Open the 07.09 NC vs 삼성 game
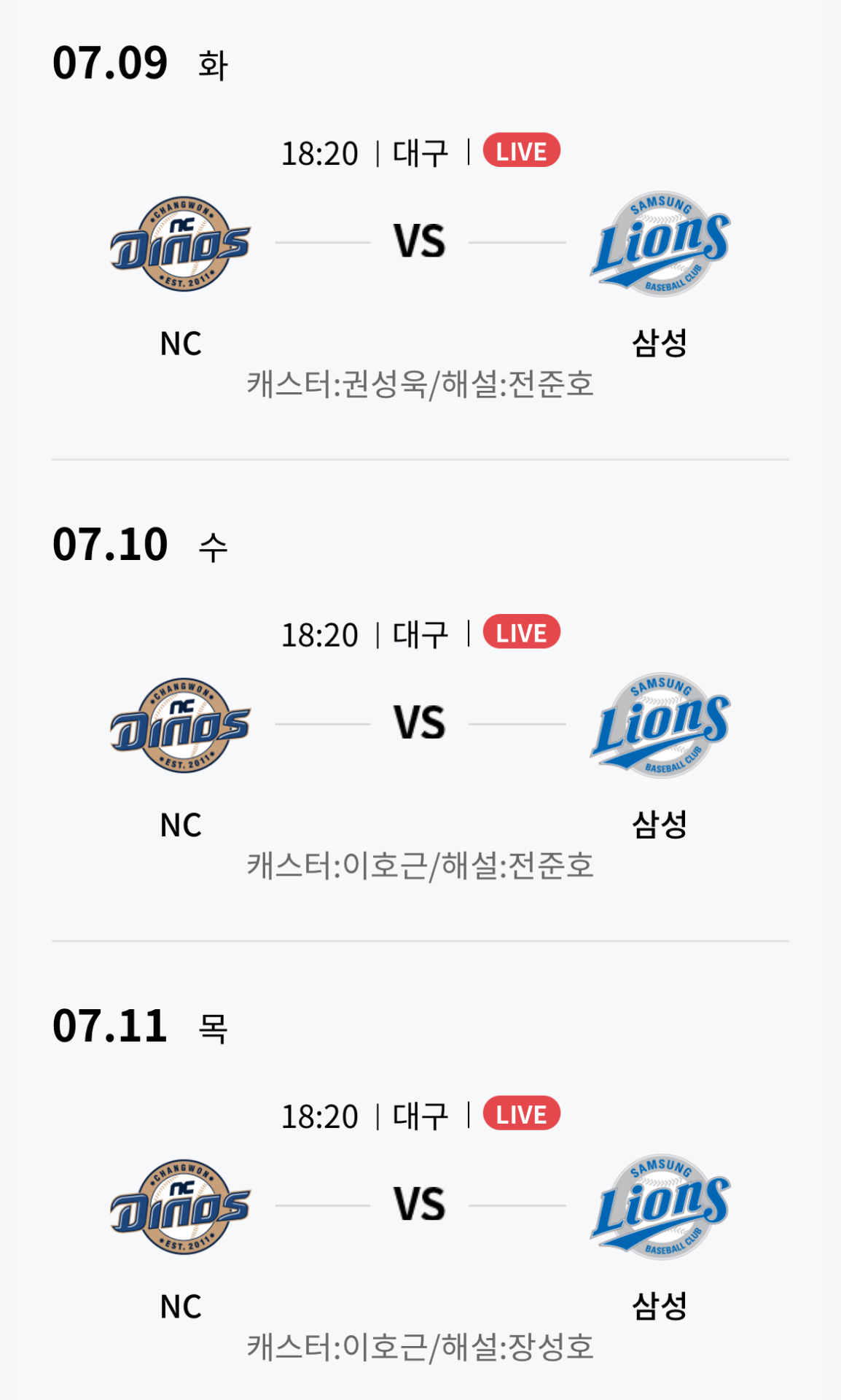 pyautogui.click(x=420, y=242)
